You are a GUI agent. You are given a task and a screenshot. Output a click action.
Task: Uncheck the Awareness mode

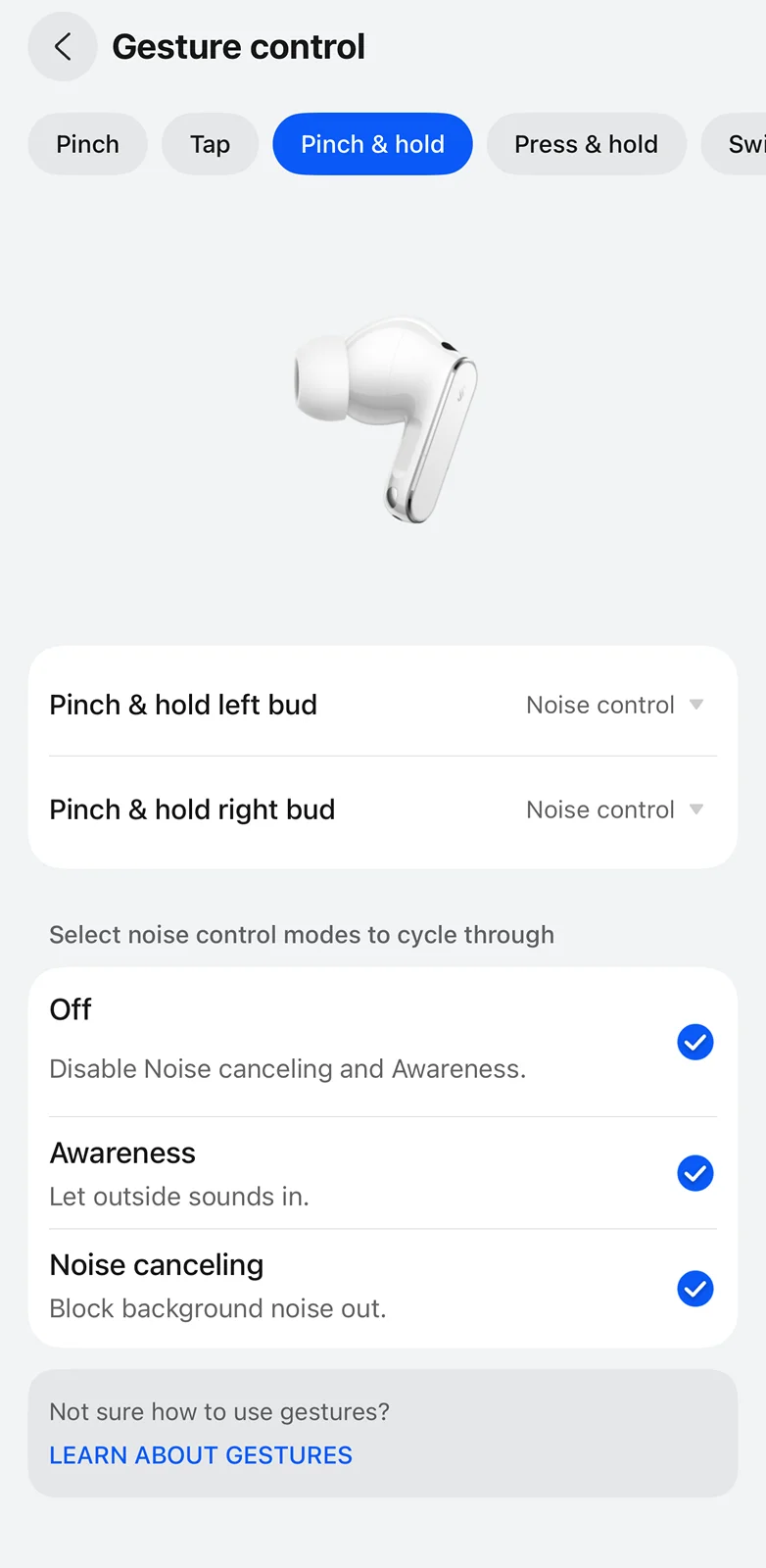click(694, 1173)
